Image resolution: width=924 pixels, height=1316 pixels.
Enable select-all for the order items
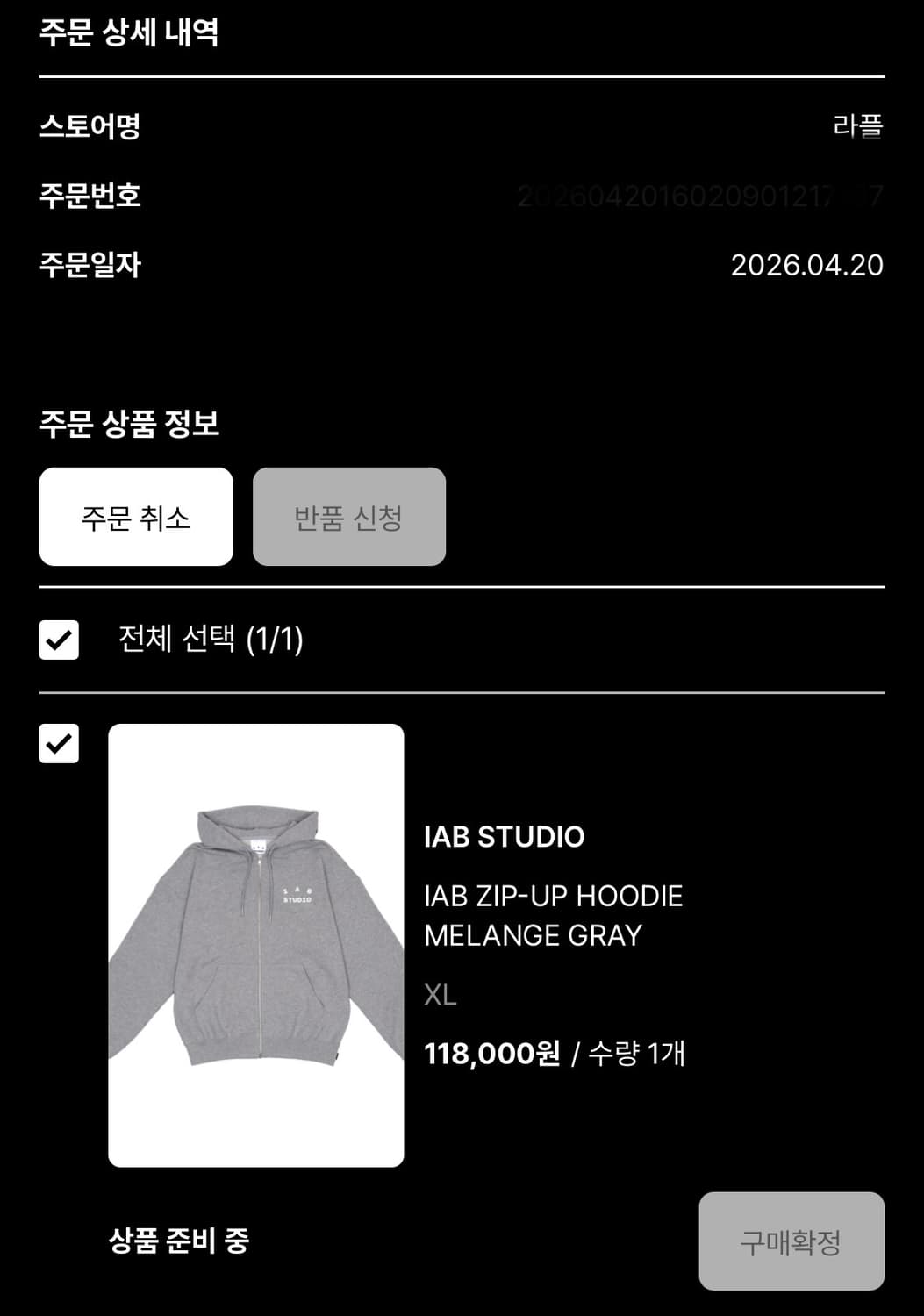(59, 642)
